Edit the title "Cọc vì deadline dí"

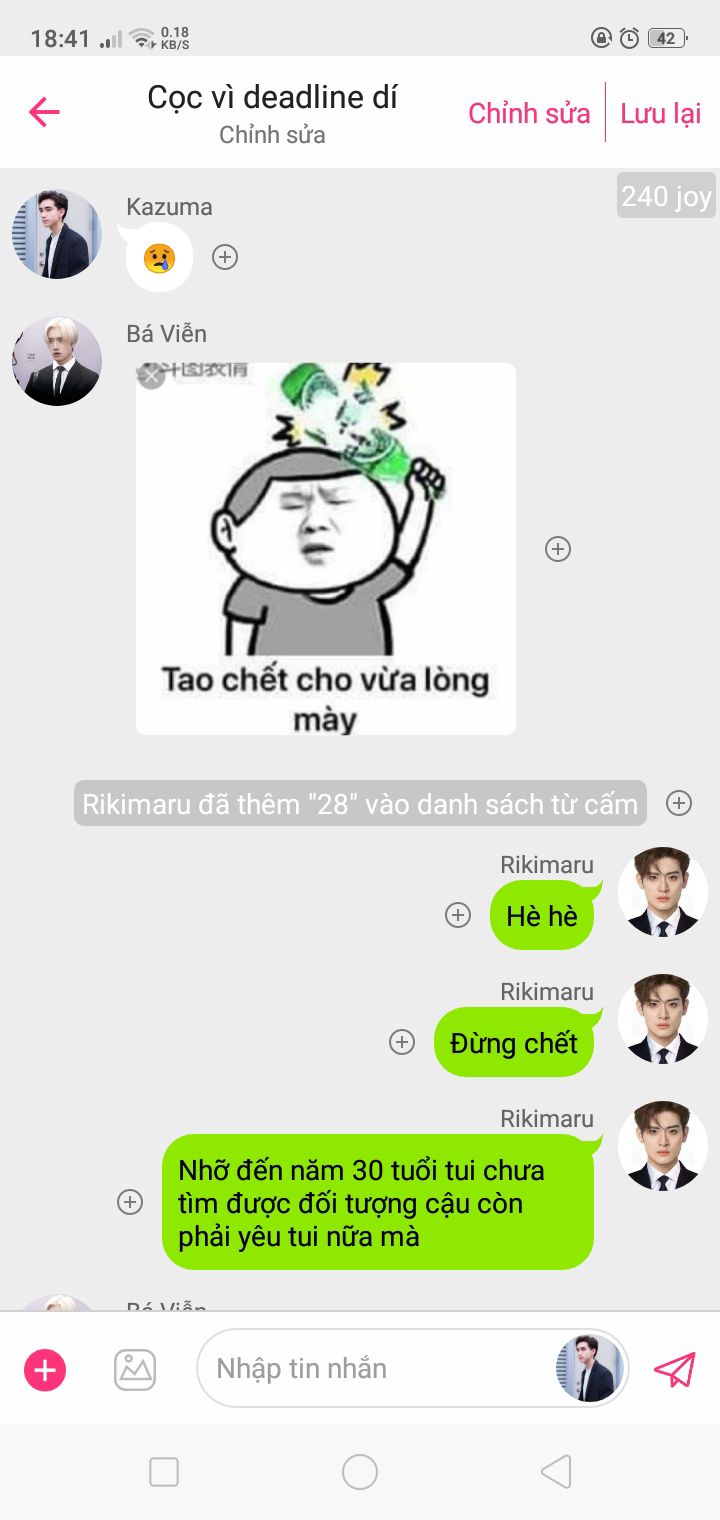click(x=272, y=97)
